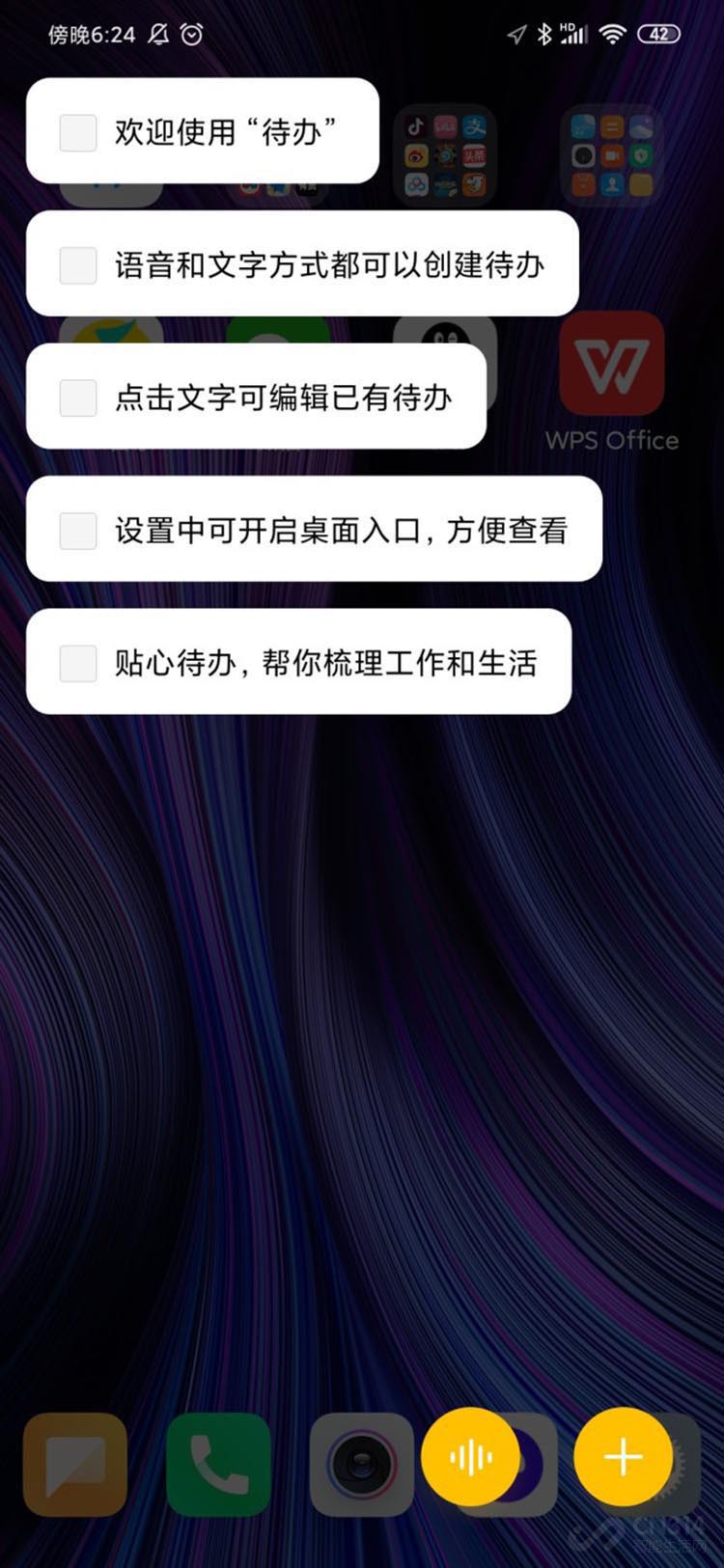The height and width of the screenshot is (1568, 724).
Task: Launch Weibo inside the app folder
Action: (416, 157)
